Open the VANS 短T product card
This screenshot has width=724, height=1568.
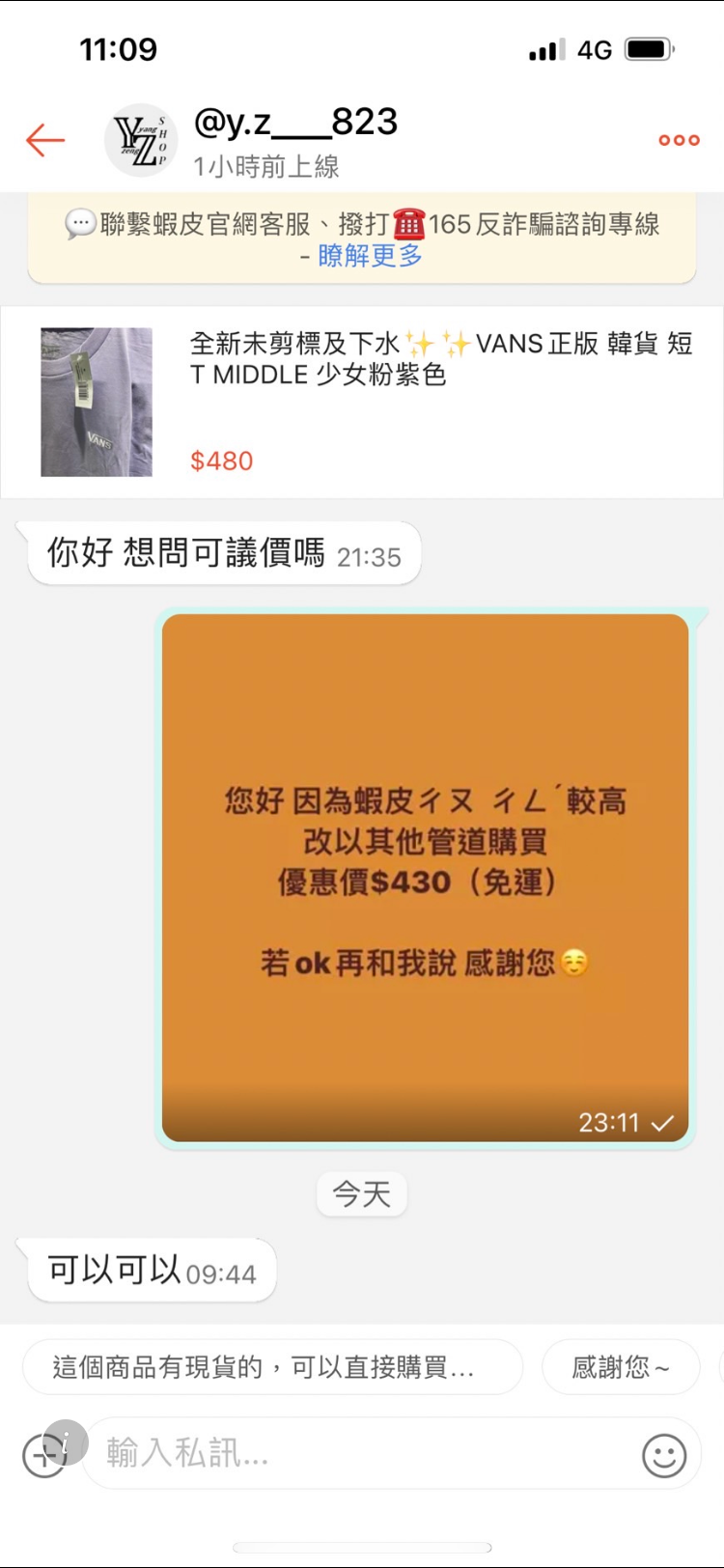pos(362,402)
